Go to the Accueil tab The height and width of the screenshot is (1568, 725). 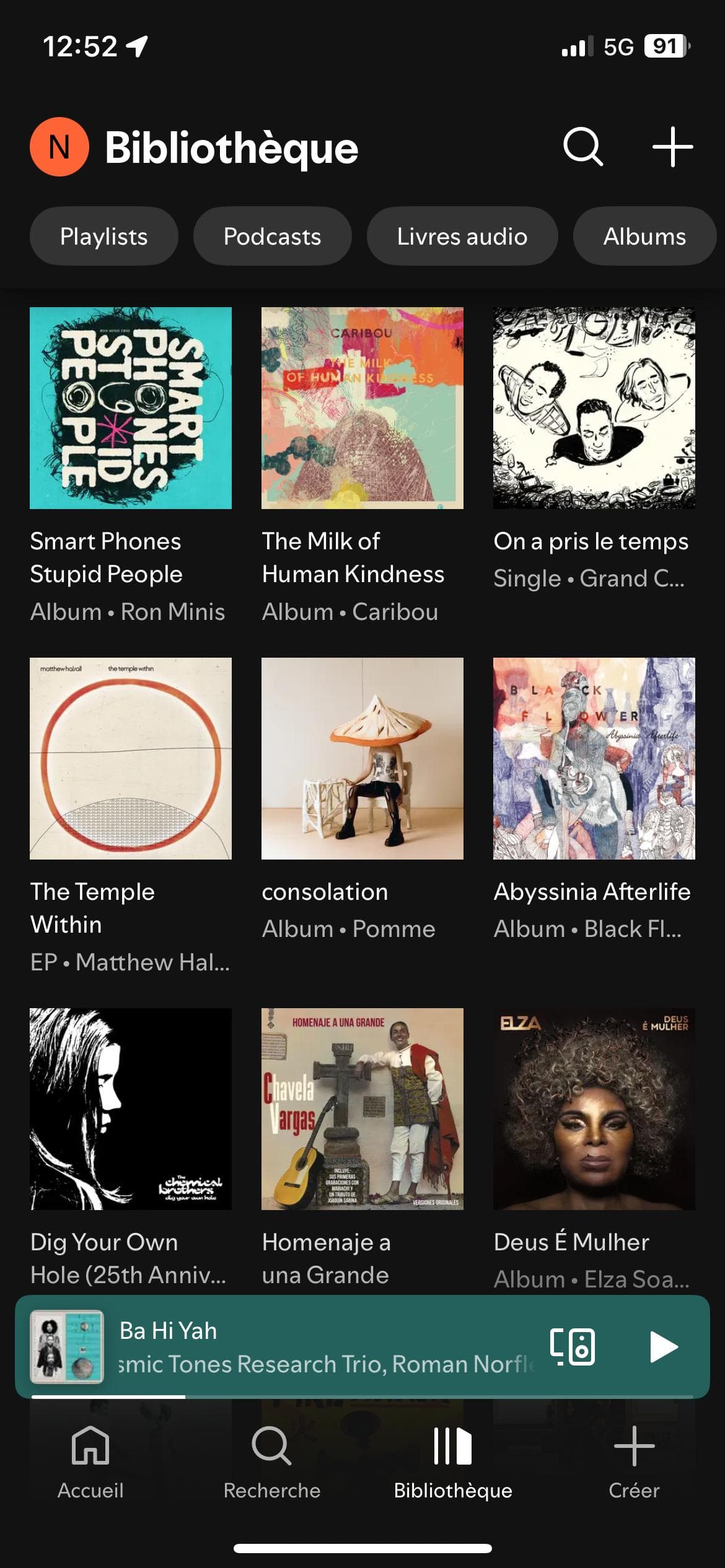tap(90, 1462)
